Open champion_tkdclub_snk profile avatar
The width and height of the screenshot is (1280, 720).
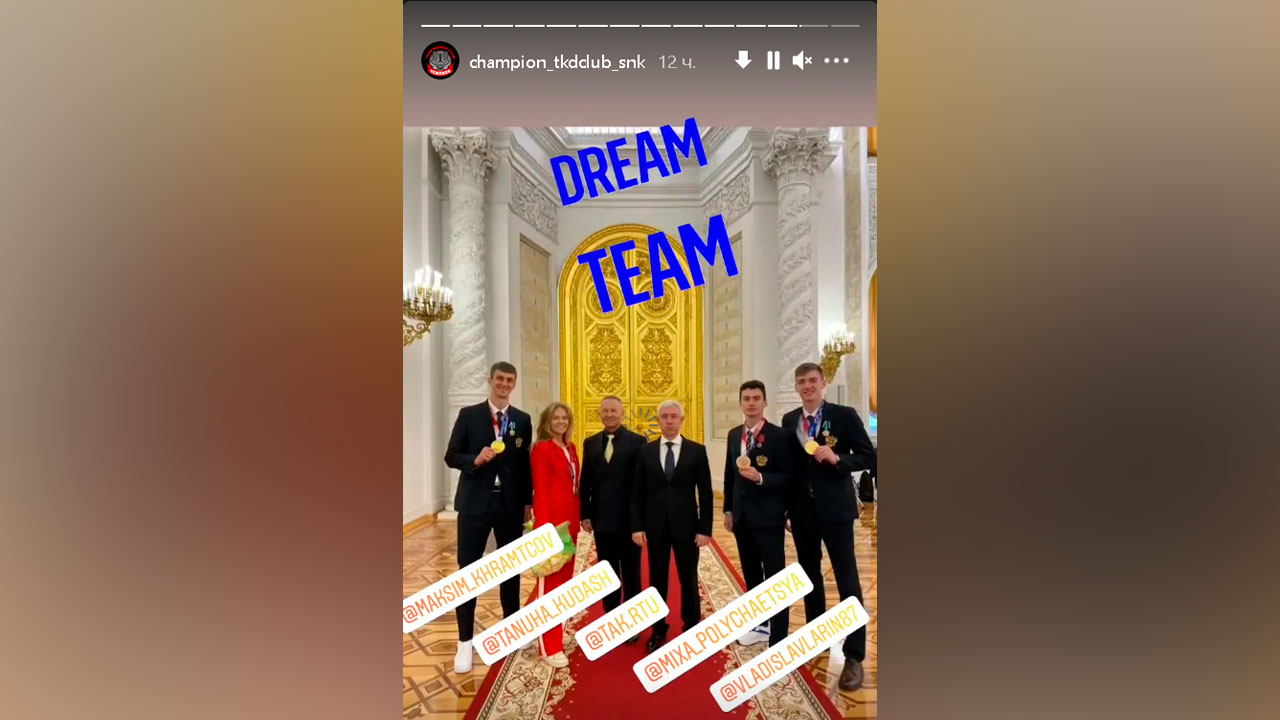click(440, 61)
